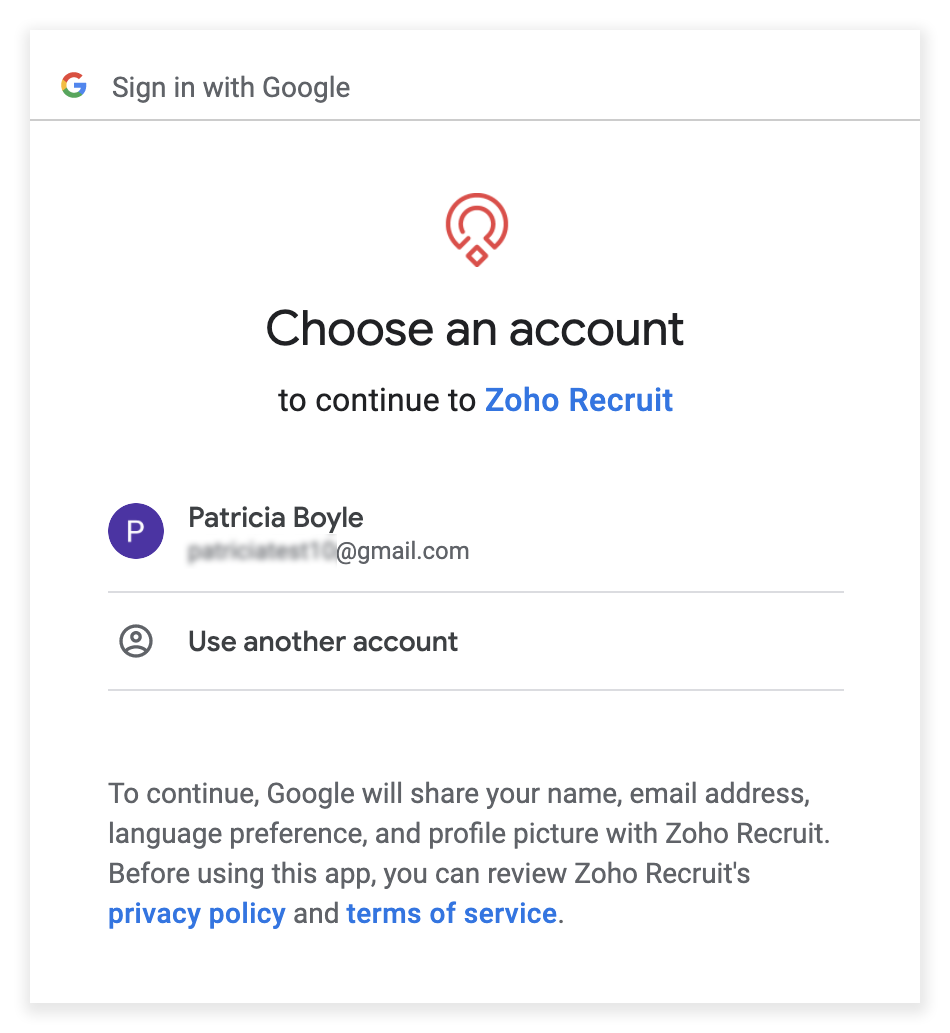Screen dimensions: 950x1033
Task: Open the terms of service link
Action: (x=451, y=913)
